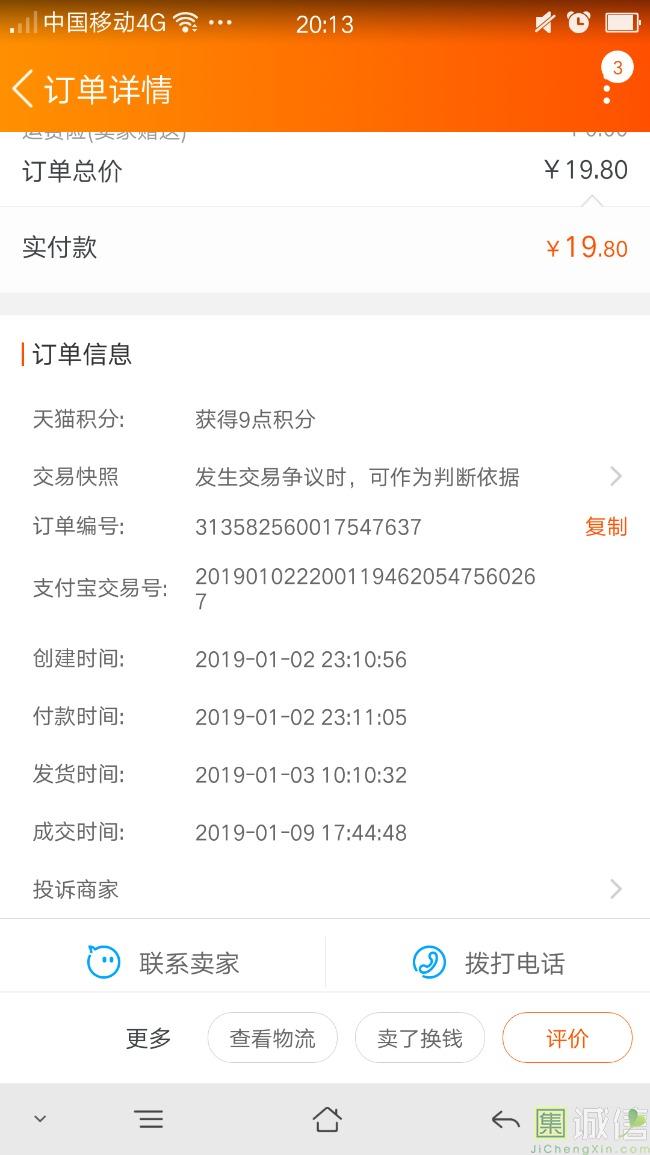Open 交易快照 transaction snapshot row

[325, 477]
